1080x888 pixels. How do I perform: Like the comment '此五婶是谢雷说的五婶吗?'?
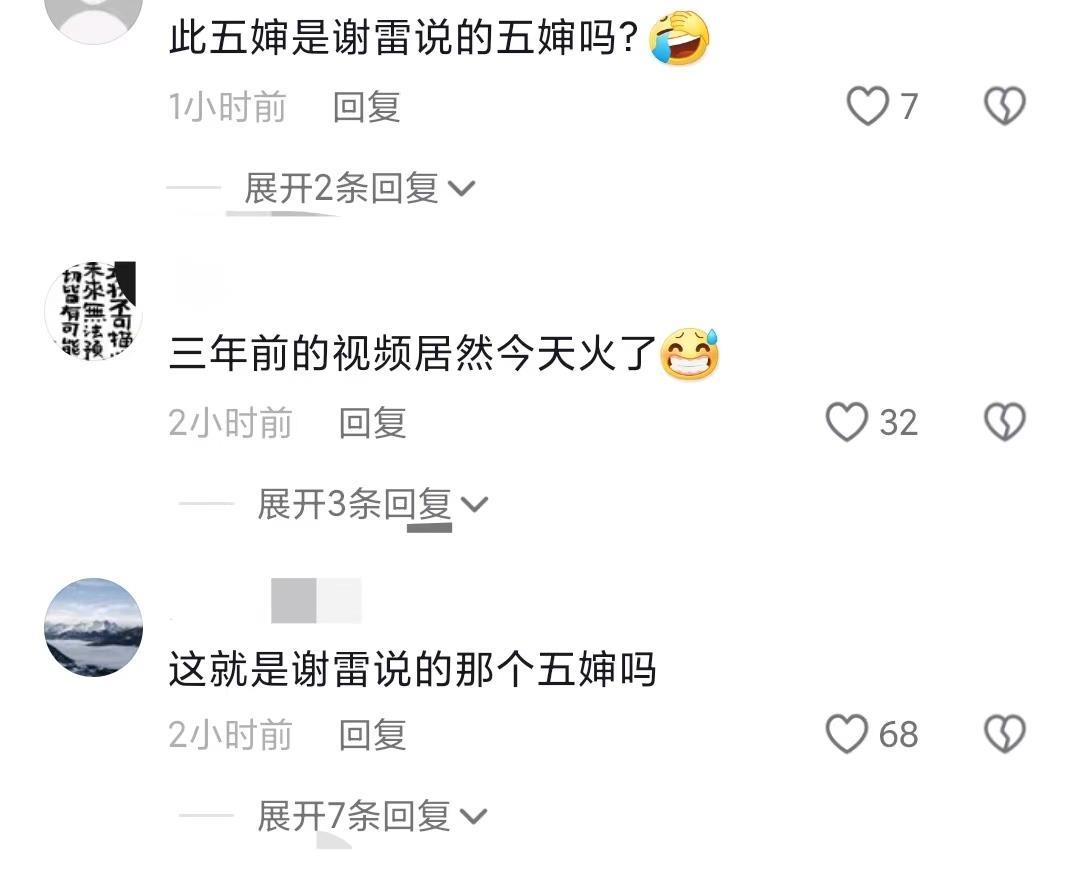tap(868, 106)
